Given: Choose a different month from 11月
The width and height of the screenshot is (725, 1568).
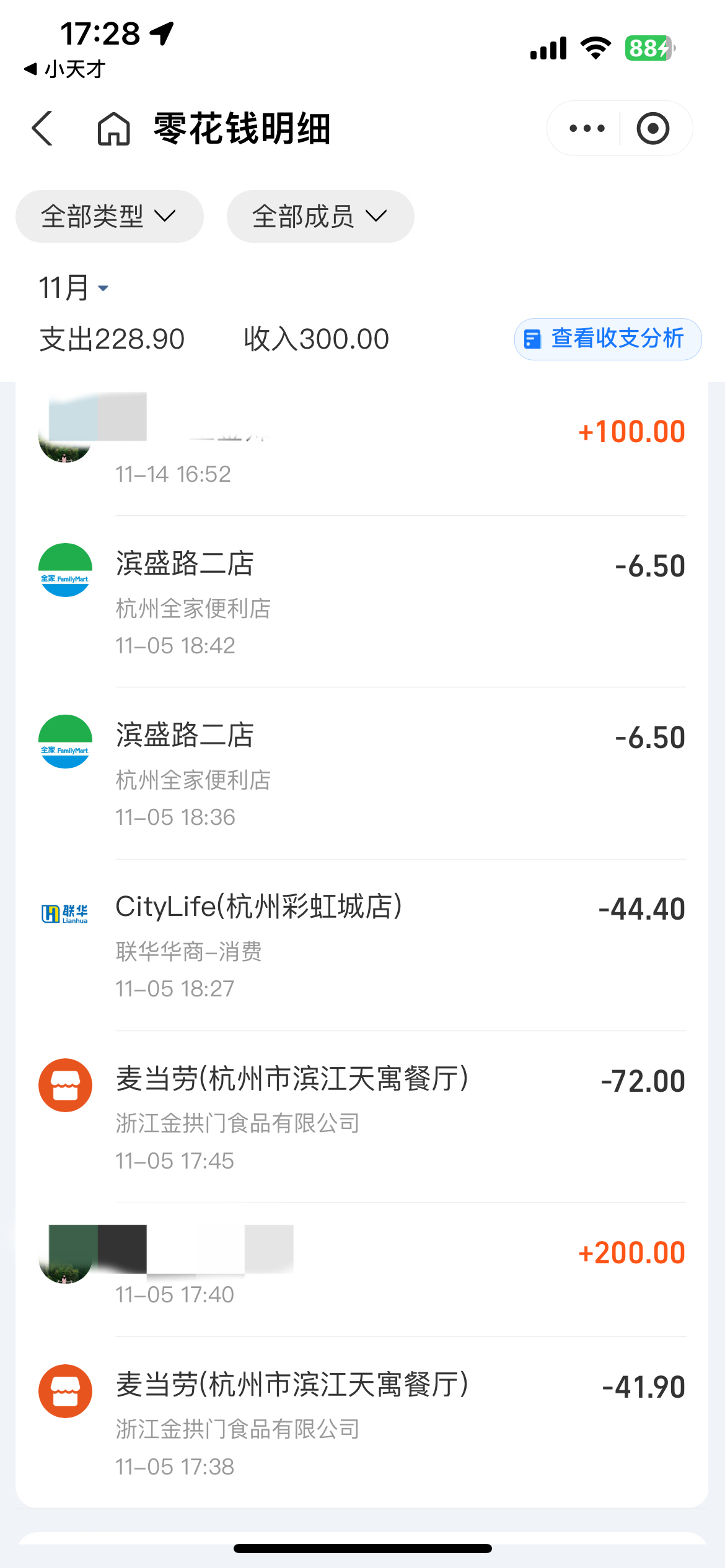Looking at the screenshot, I should 74,288.
